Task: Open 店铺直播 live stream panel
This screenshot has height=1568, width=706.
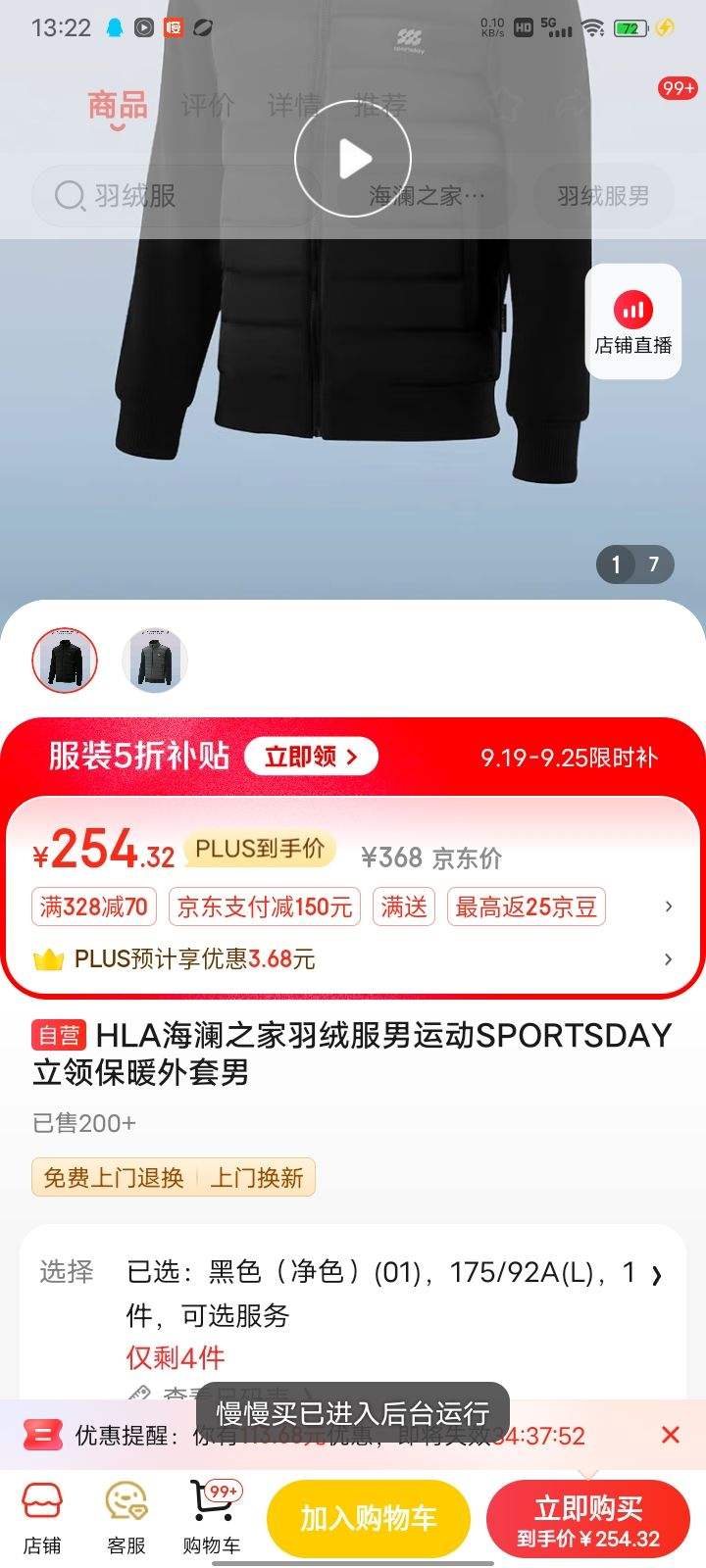Action: click(632, 321)
